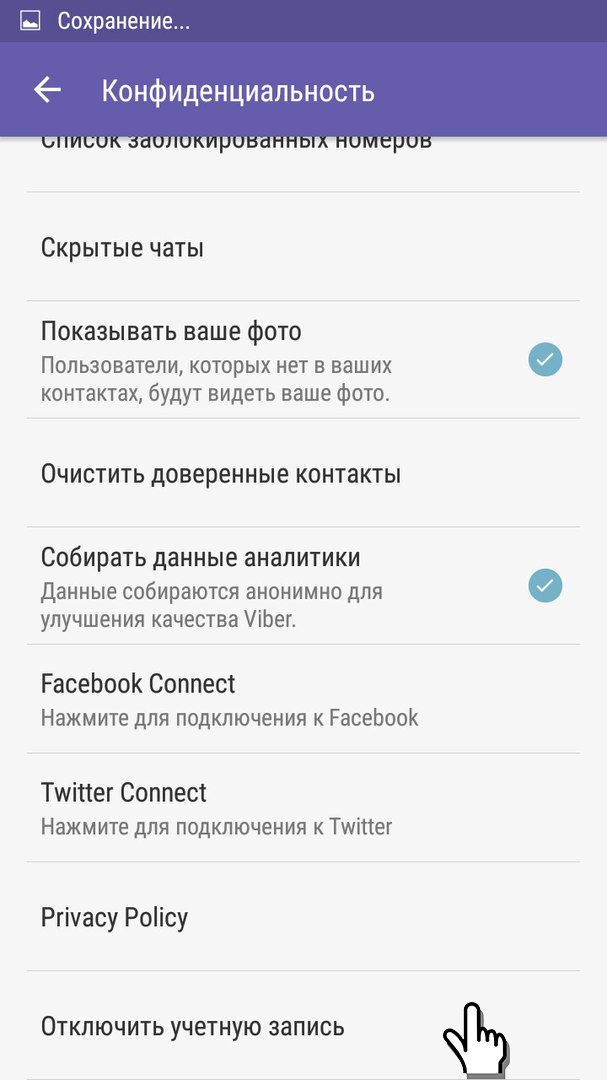This screenshot has width=607, height=1080.
Task: Uncheck Показывать ваше фото checkbox
Action: (545, 359)
